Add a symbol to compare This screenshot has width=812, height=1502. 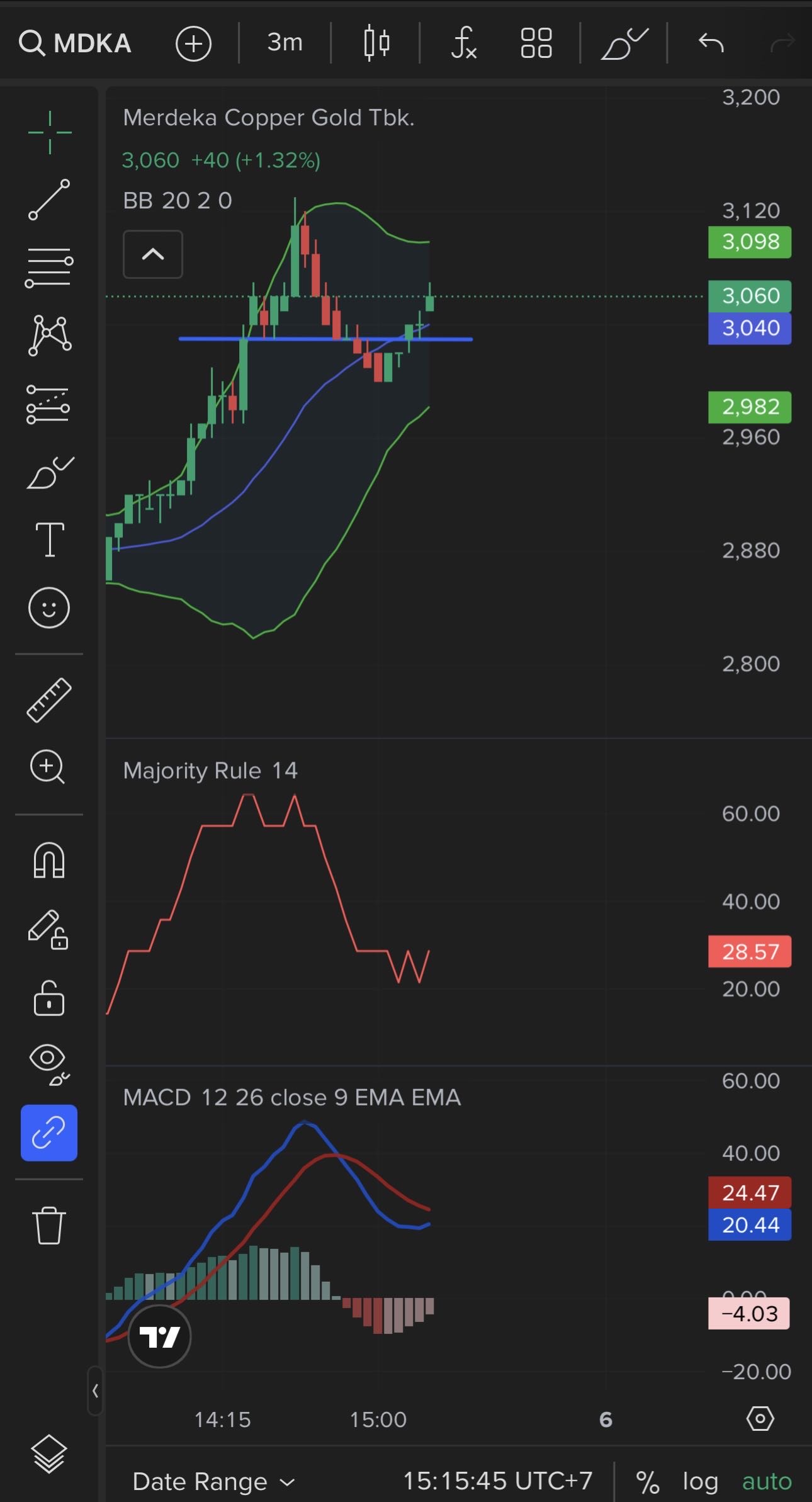pyautogui.click(x=193, y=43)
